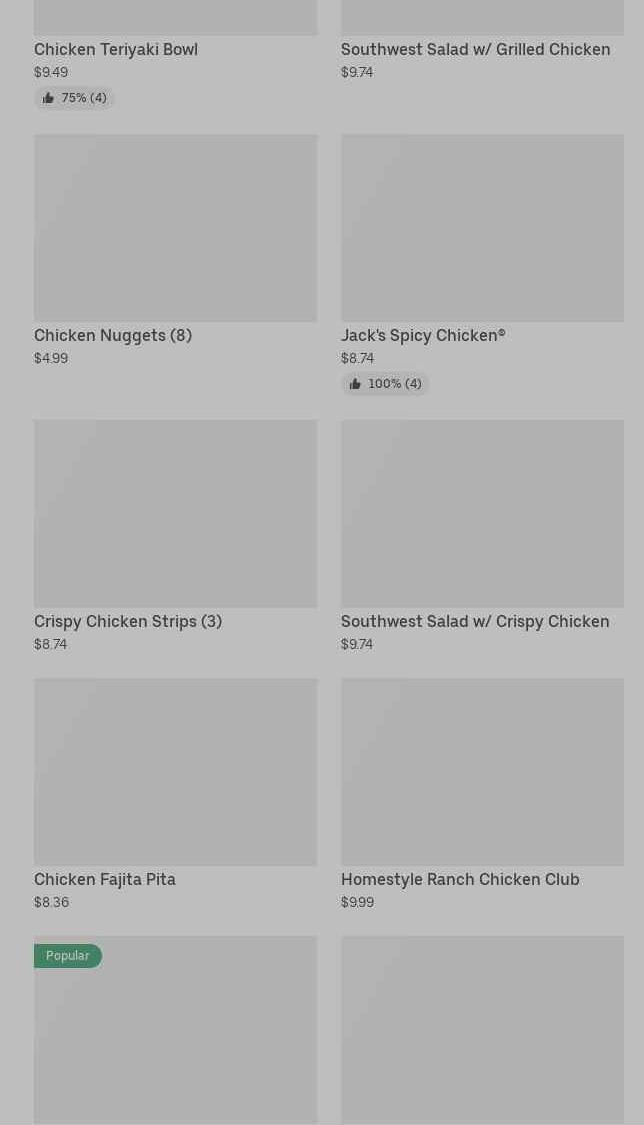Open the Chicken Teriyaki Bowl item

click(x=115, y=50)
